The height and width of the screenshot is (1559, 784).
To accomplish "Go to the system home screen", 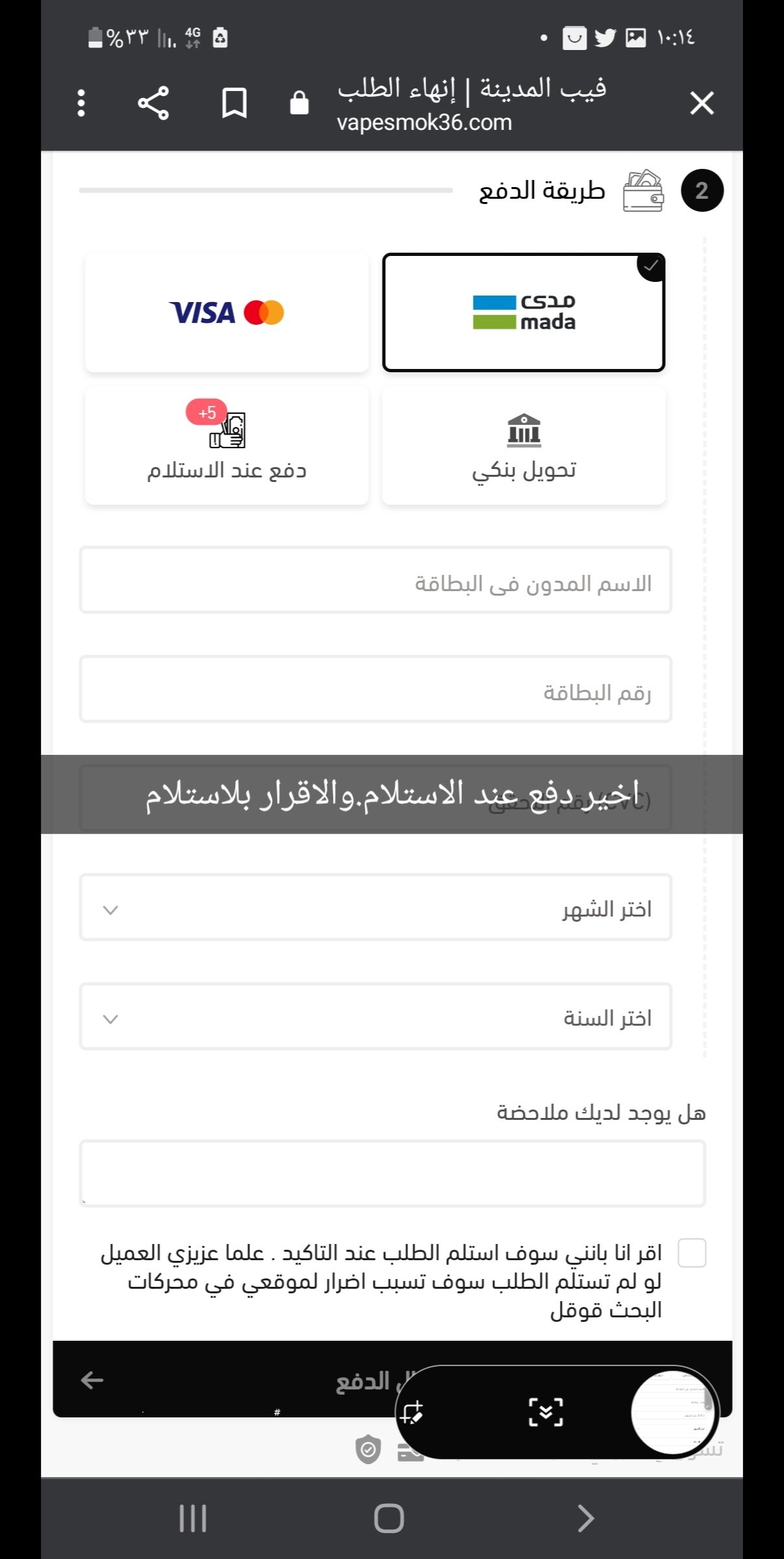I will click(x=389, y=1519).
